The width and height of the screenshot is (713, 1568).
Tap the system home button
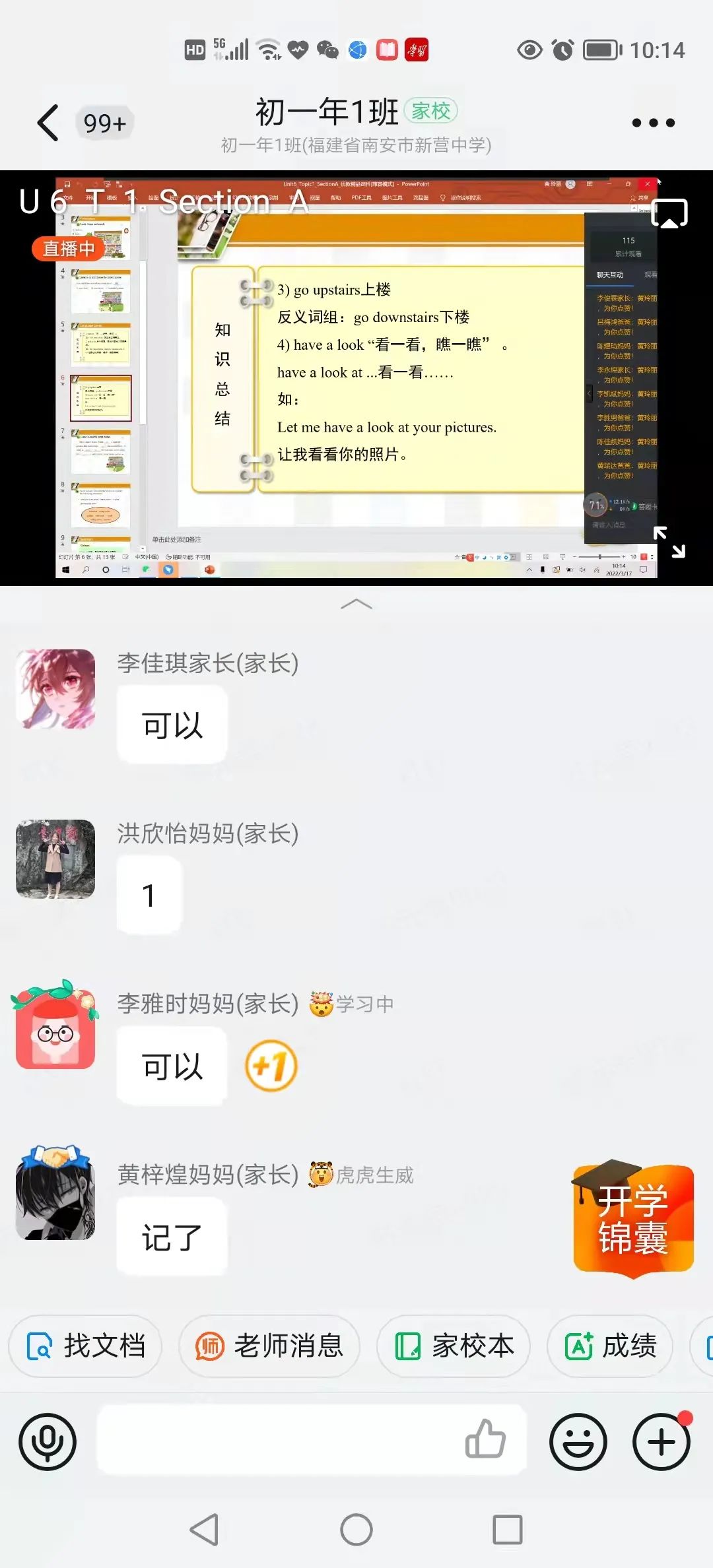356,1529
